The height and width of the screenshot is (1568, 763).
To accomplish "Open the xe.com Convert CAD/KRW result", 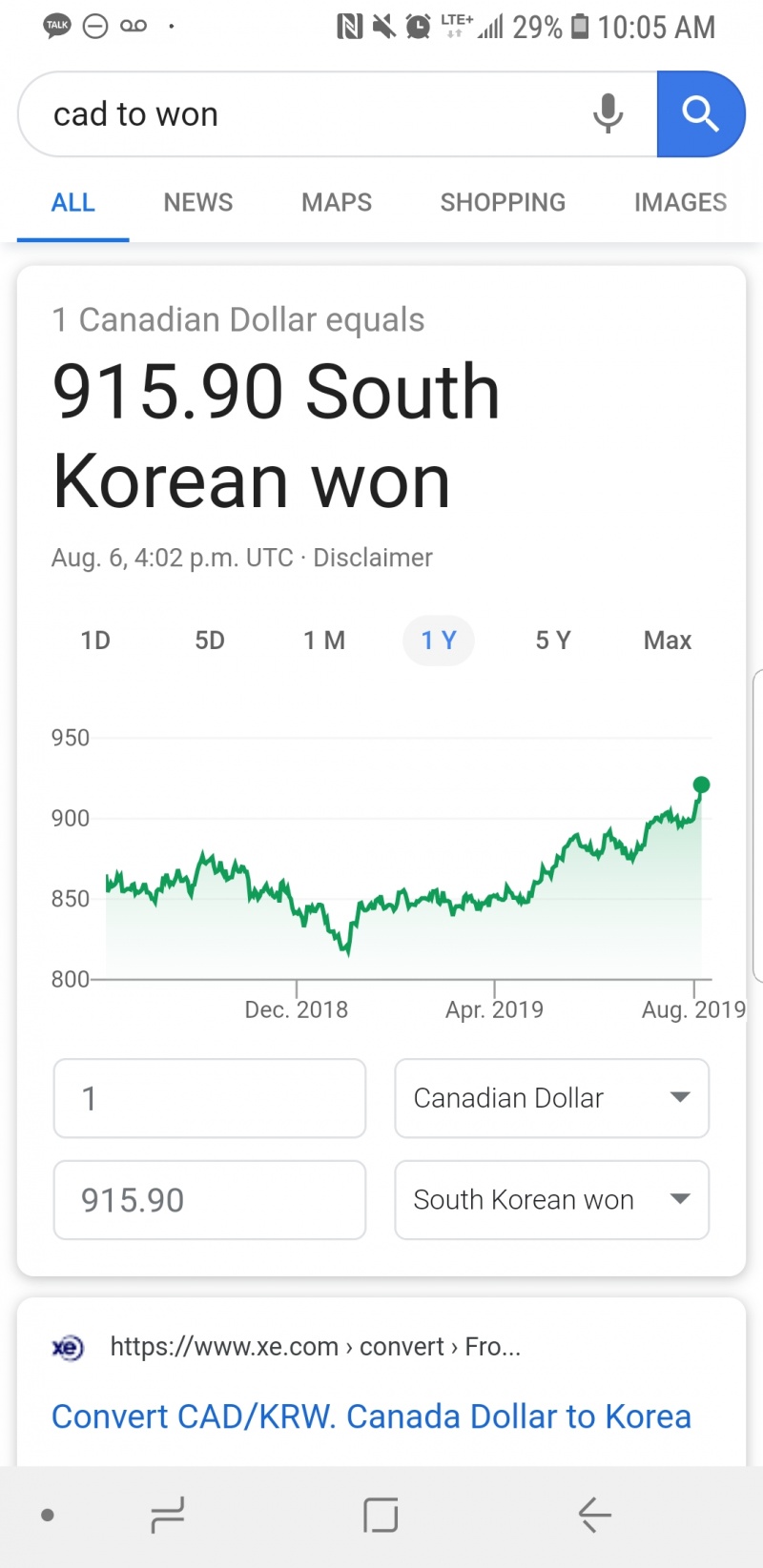I will 371,1416.
